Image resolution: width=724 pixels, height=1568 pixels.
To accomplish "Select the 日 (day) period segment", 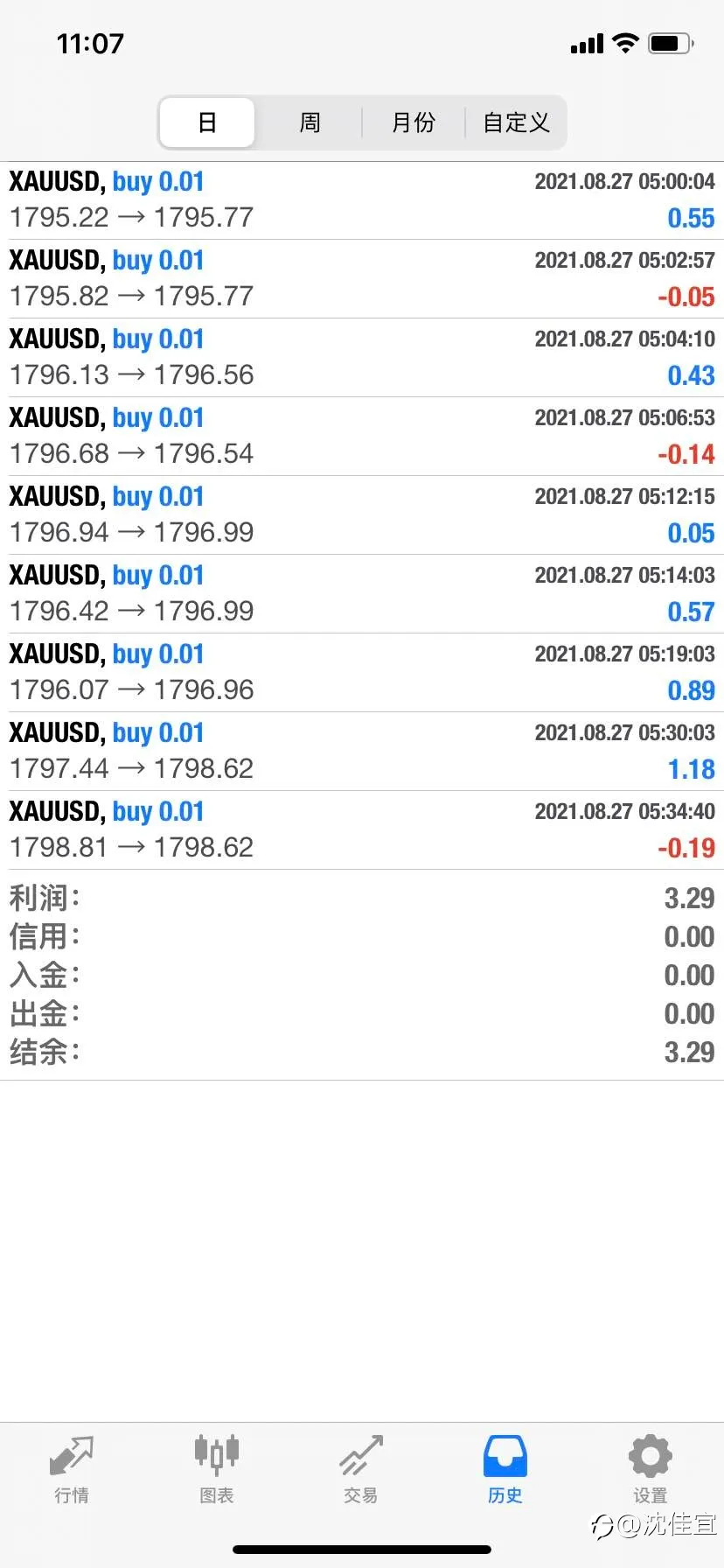I will coord(207,122).
